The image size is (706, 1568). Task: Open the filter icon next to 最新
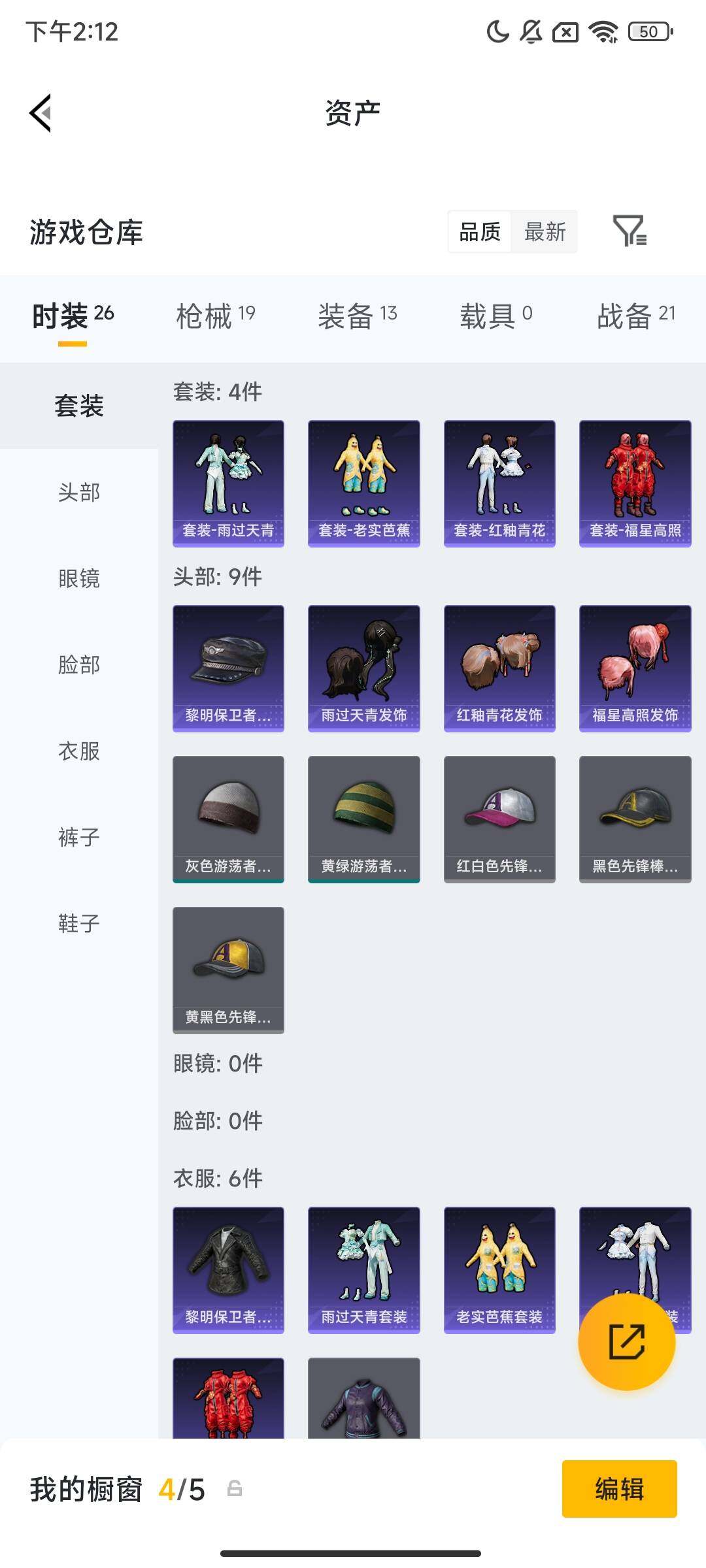(630, 231)
